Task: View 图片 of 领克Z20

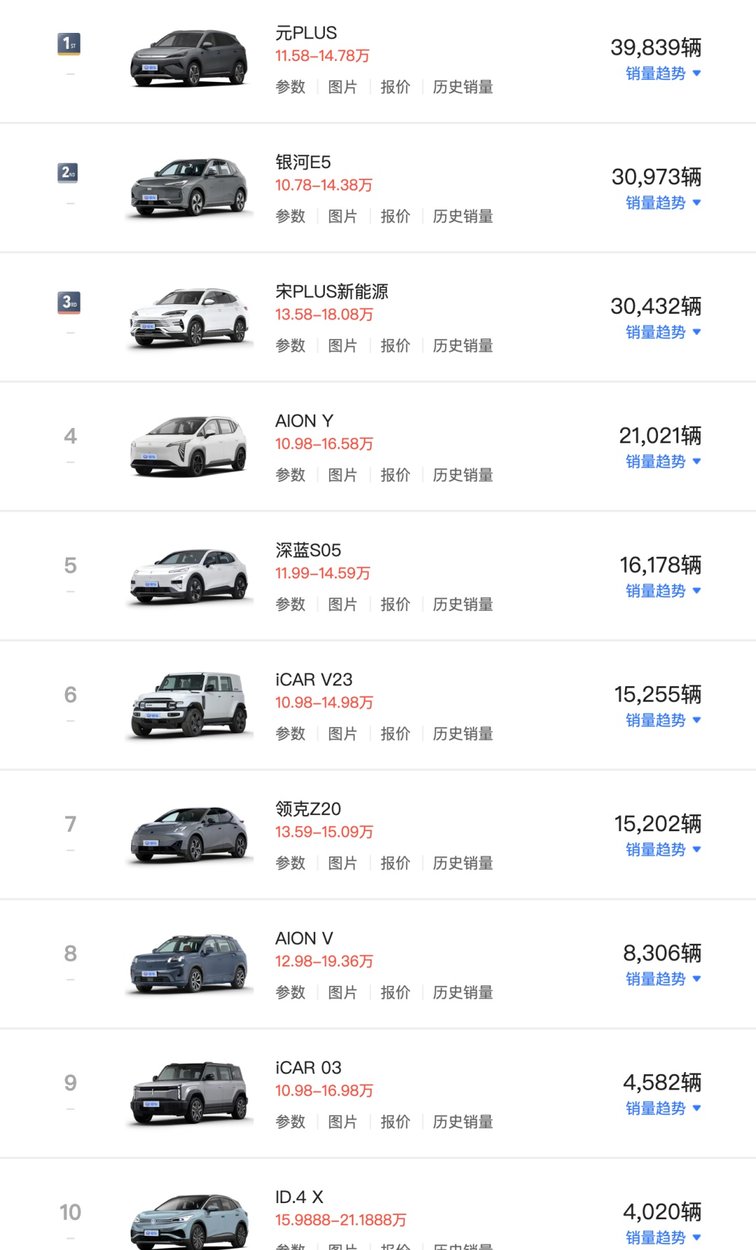Action: tap(343, 863)
